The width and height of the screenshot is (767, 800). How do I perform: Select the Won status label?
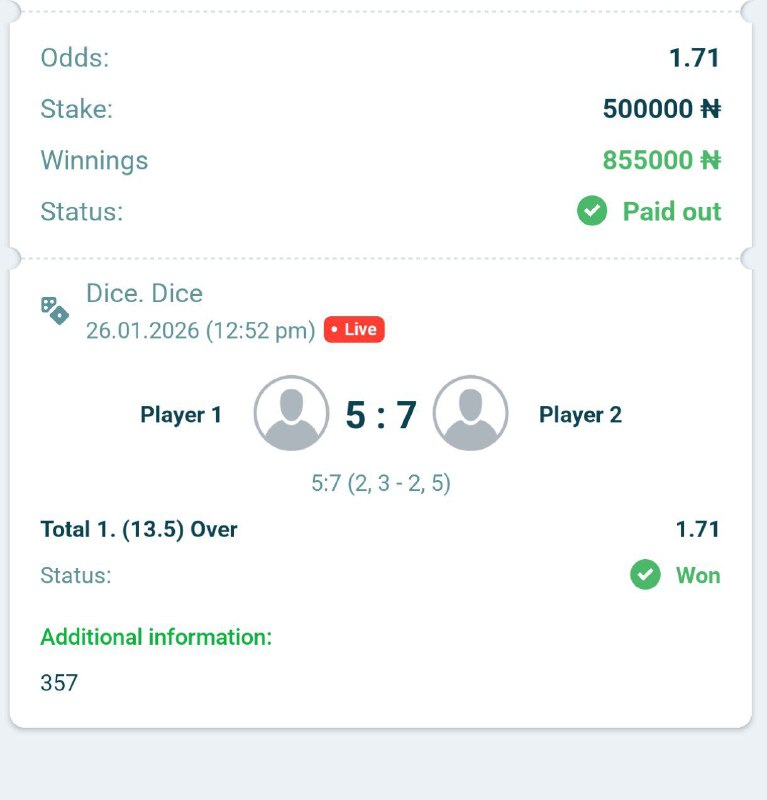coord(697,575)
